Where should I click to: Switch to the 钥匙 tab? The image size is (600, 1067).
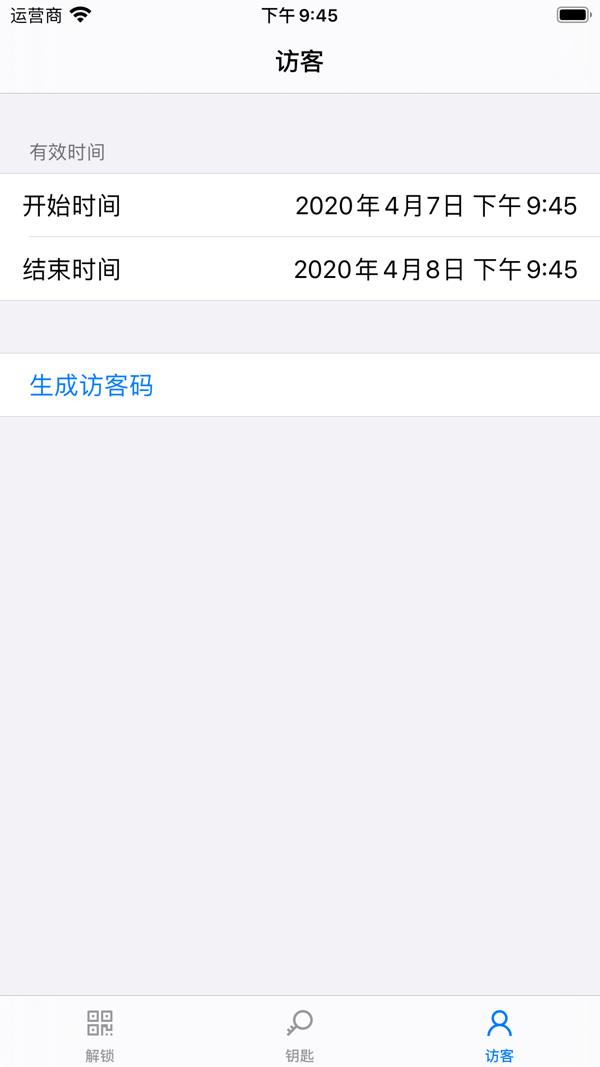(300, 1033)
